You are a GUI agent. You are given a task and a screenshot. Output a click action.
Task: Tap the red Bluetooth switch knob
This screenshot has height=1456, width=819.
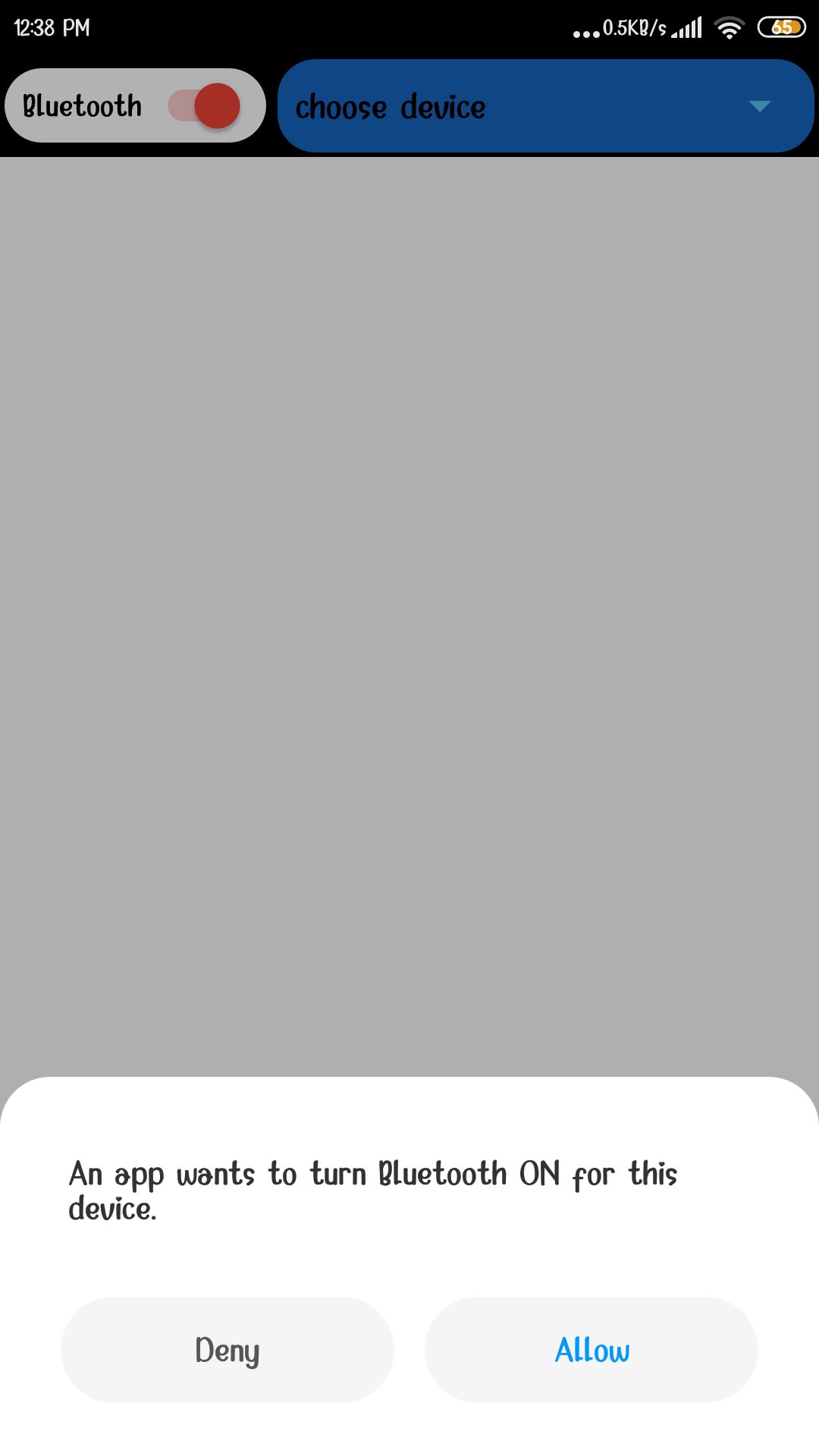click(x=218, y=105)
